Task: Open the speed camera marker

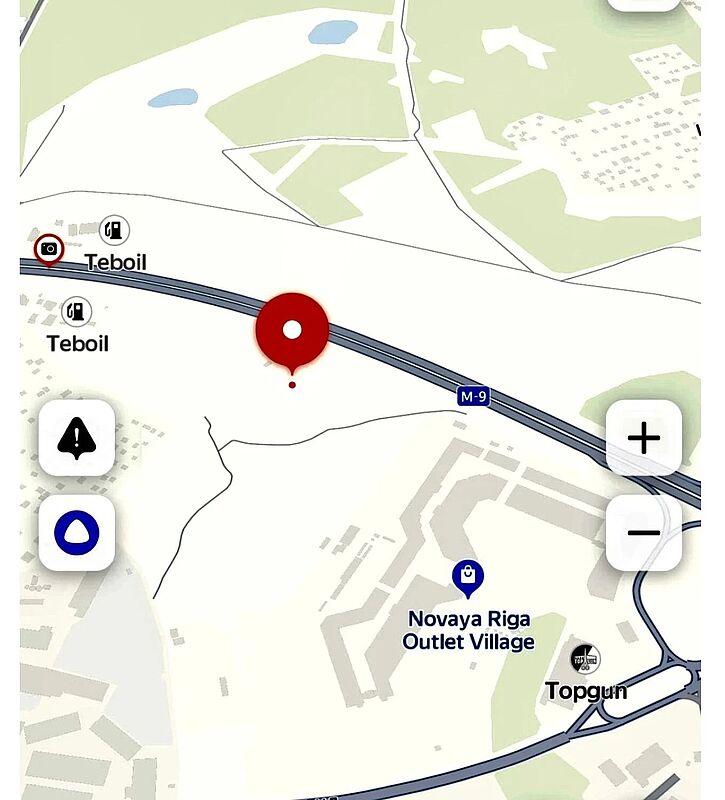Action: (x=49, y=249)
